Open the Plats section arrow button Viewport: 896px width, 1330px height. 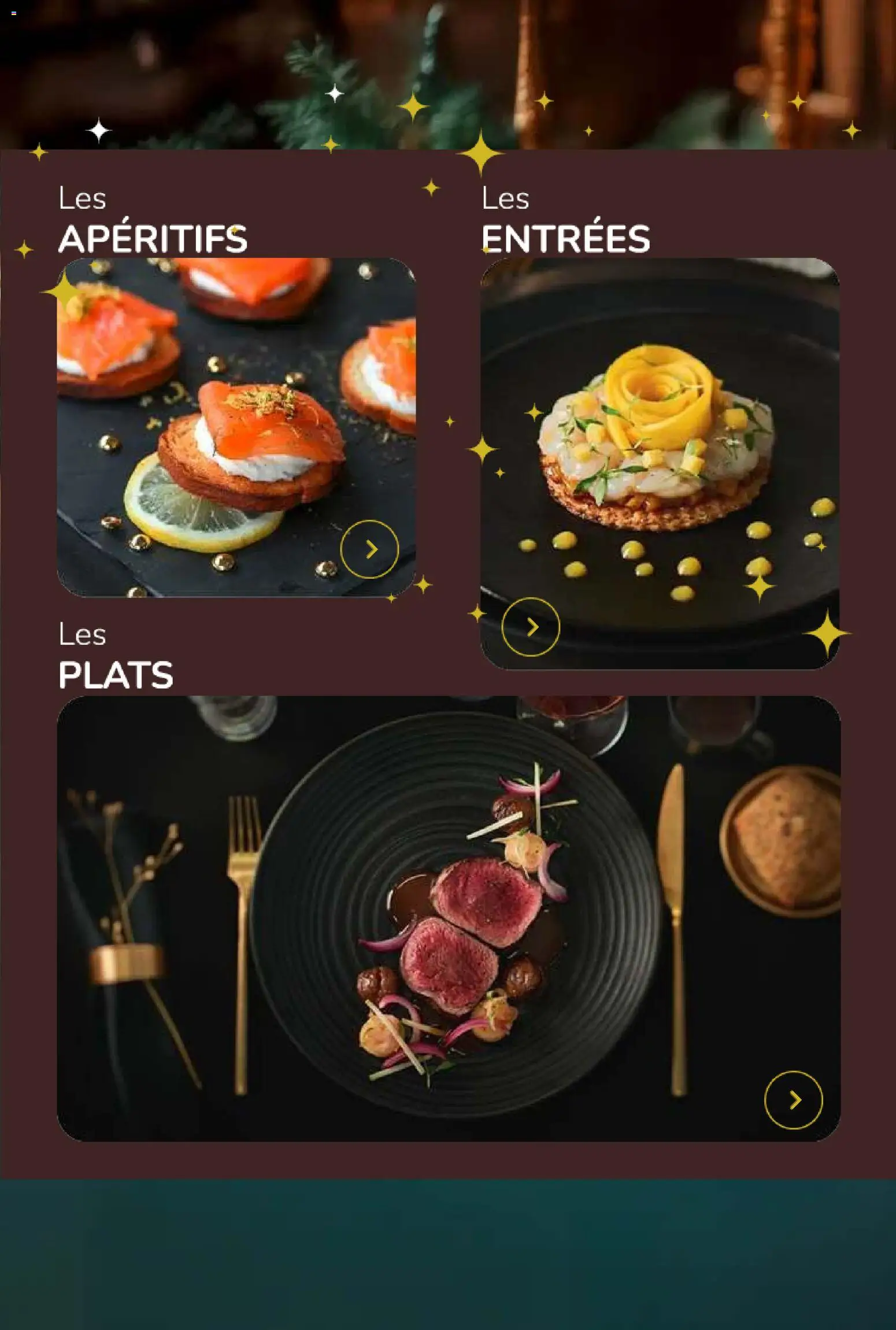click(x=793, y=1100)
